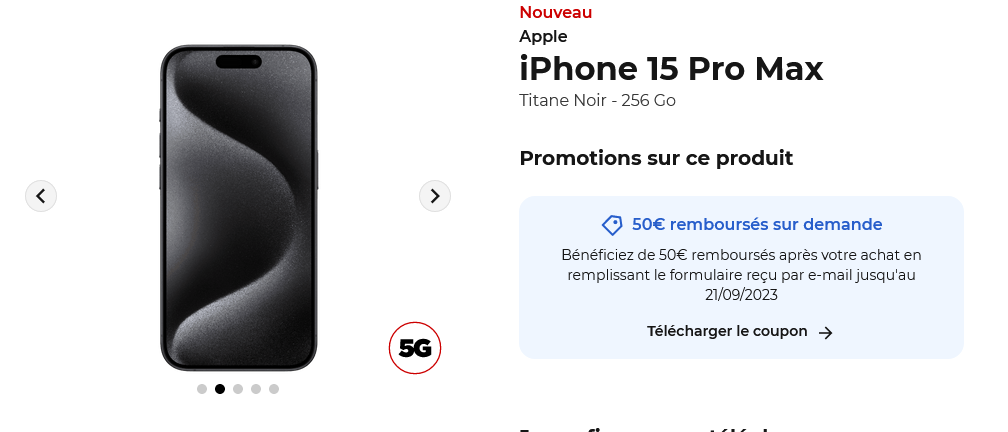This screenshot has height=432, width=1008.
Task: Jump to the last carousel dot
Action: pyautogui.click(x=274, y=389)
